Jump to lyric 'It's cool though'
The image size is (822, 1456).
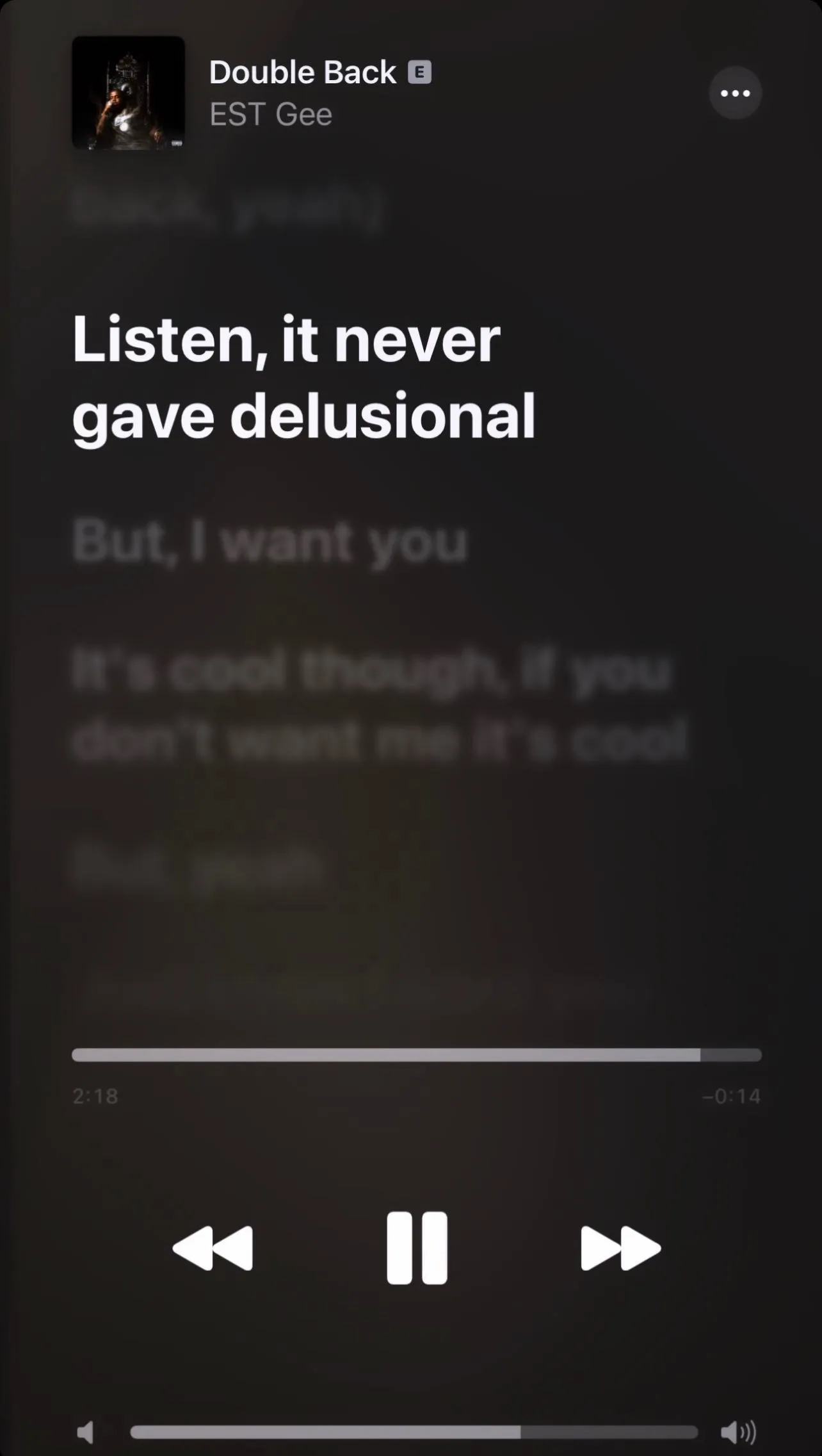point(378,705)
